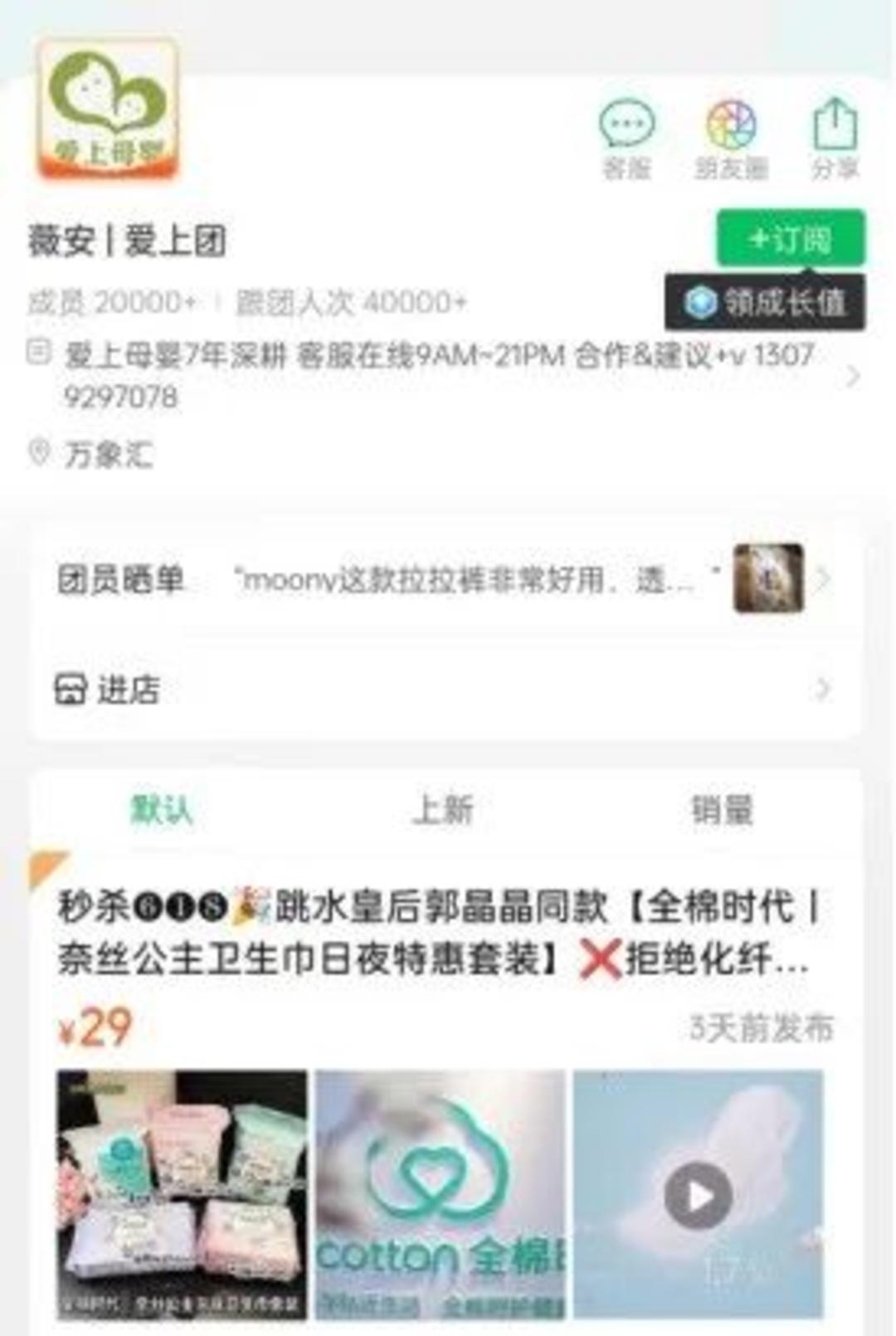Play the product video
This screenshot has height=1336, width=896.
pos(698,1196)
